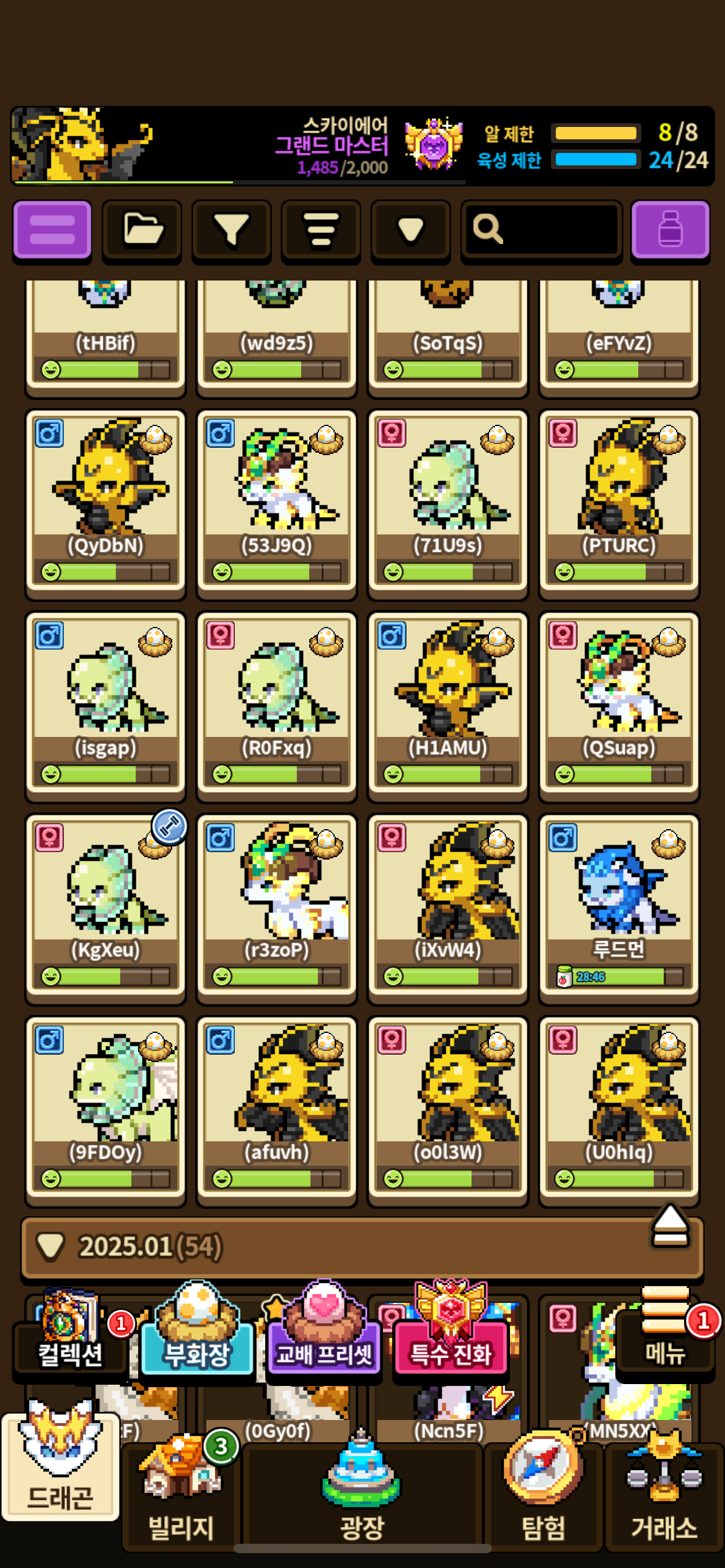Viewport: 725px width, 1568px height.
Task: Toggle the purple list view button
Action: pos(52,230)
